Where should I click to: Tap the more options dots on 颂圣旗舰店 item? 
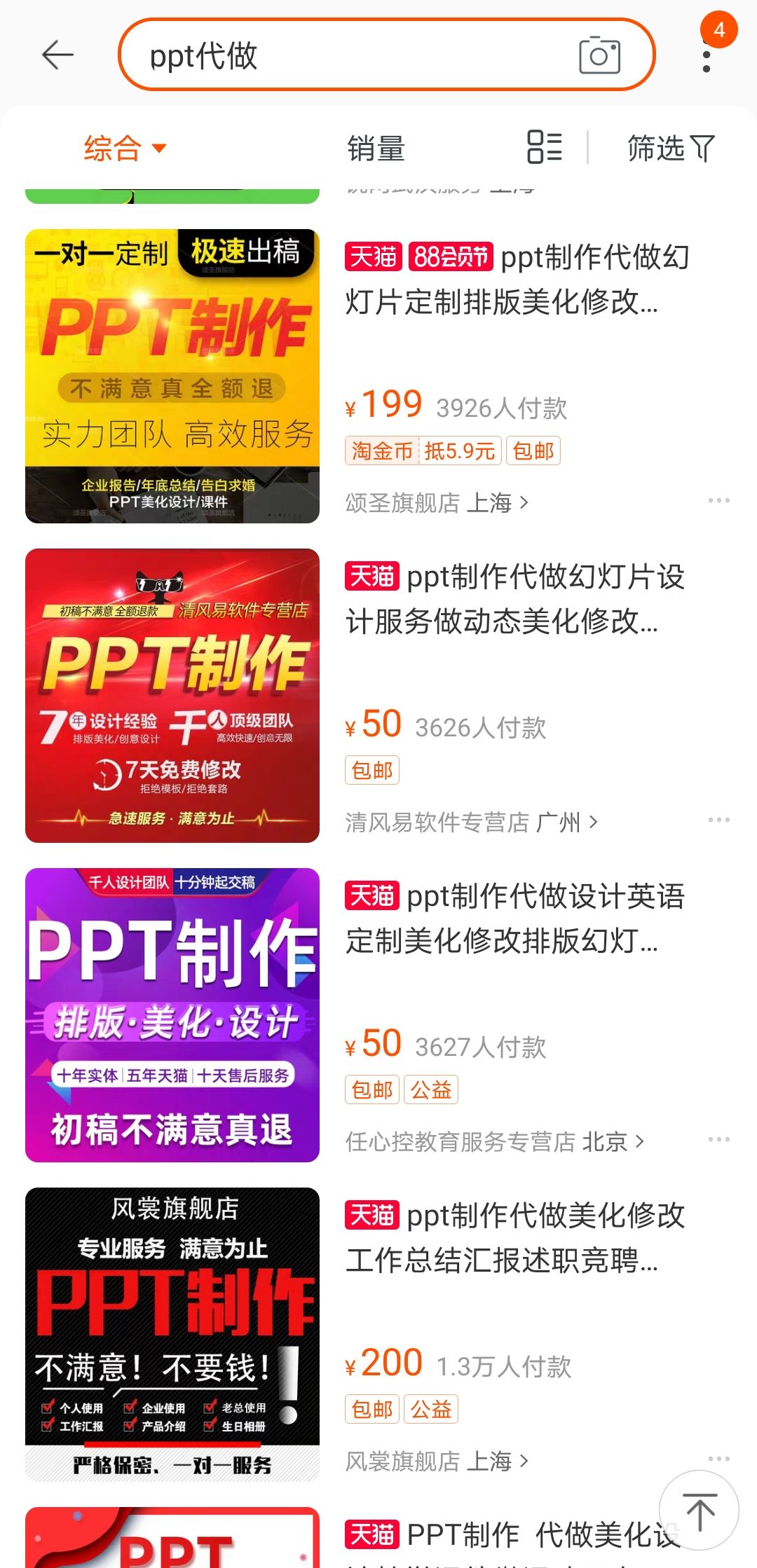717,499
